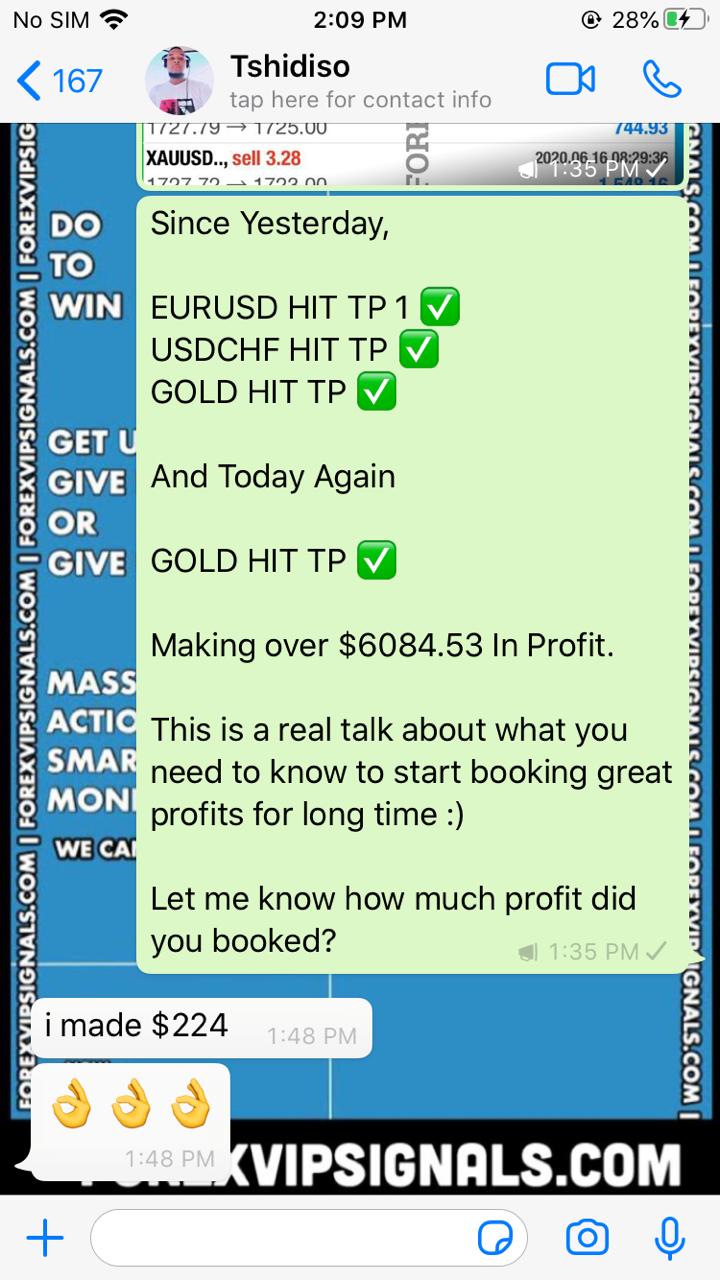This screenshot has width=720, height=1280.
Task: Open Tshidiso's contact info
Action: pyautogui.click(x=360, y=82)
